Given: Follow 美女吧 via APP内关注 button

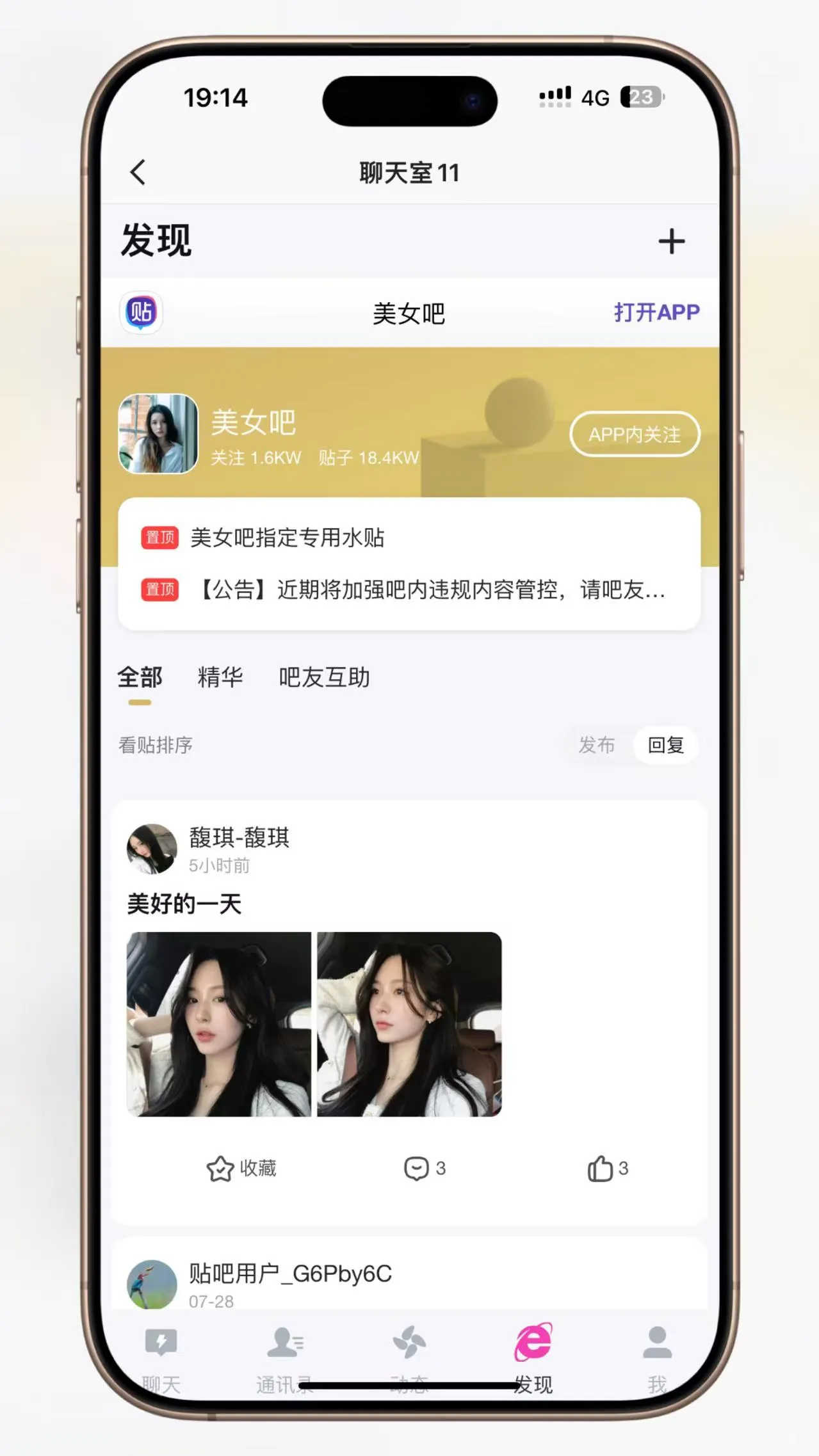Looking at the screenshot, I should coord(634,435).
